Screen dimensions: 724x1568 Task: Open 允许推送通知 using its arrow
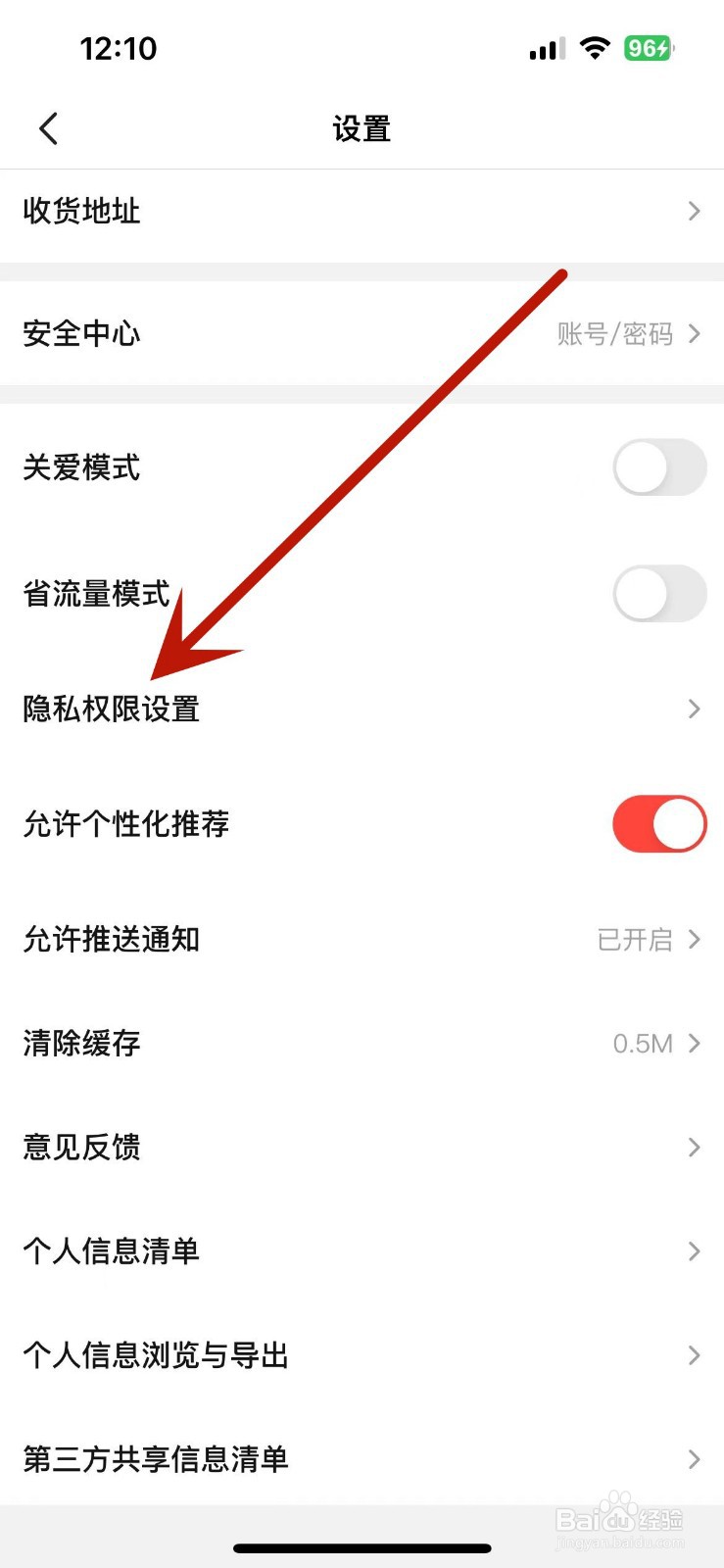(694, 940)
